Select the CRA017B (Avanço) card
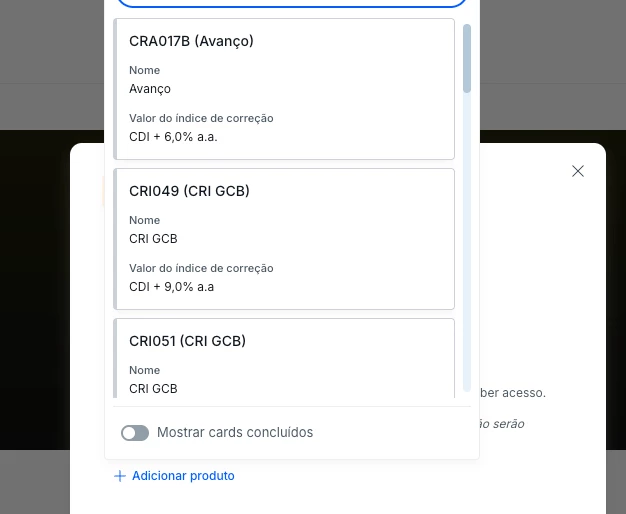626x514 pixels. [284, 88]
